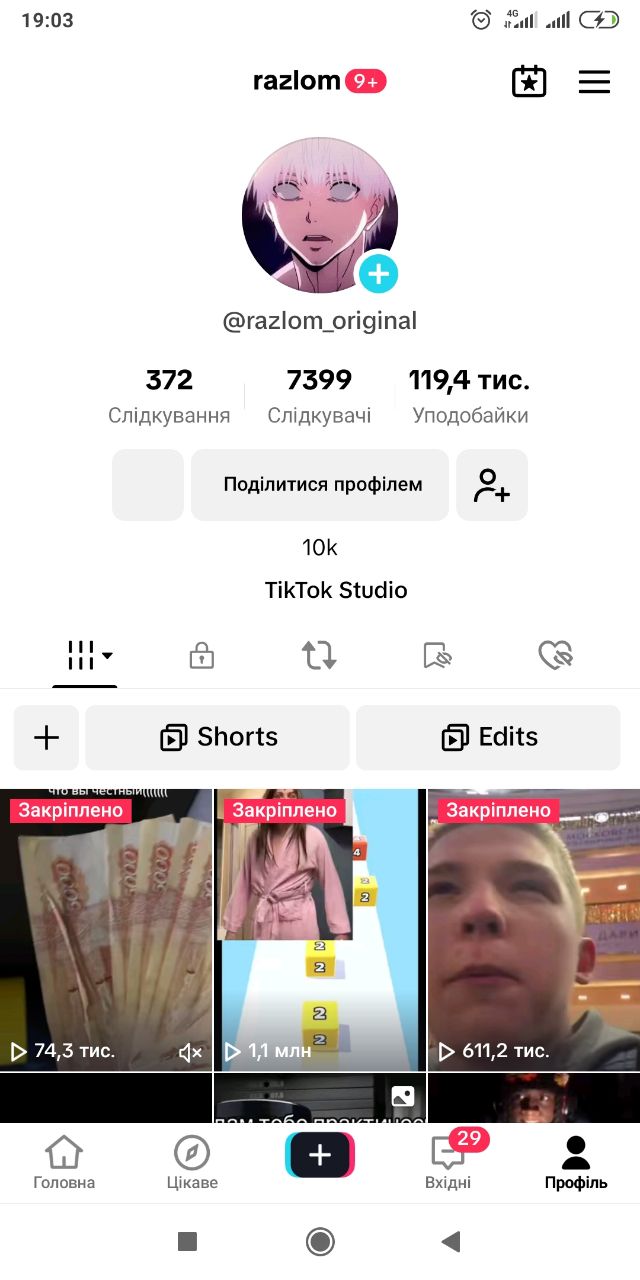
Task: Open the Edits playlist
Action: pyautogui.click(x=488, y=738)
